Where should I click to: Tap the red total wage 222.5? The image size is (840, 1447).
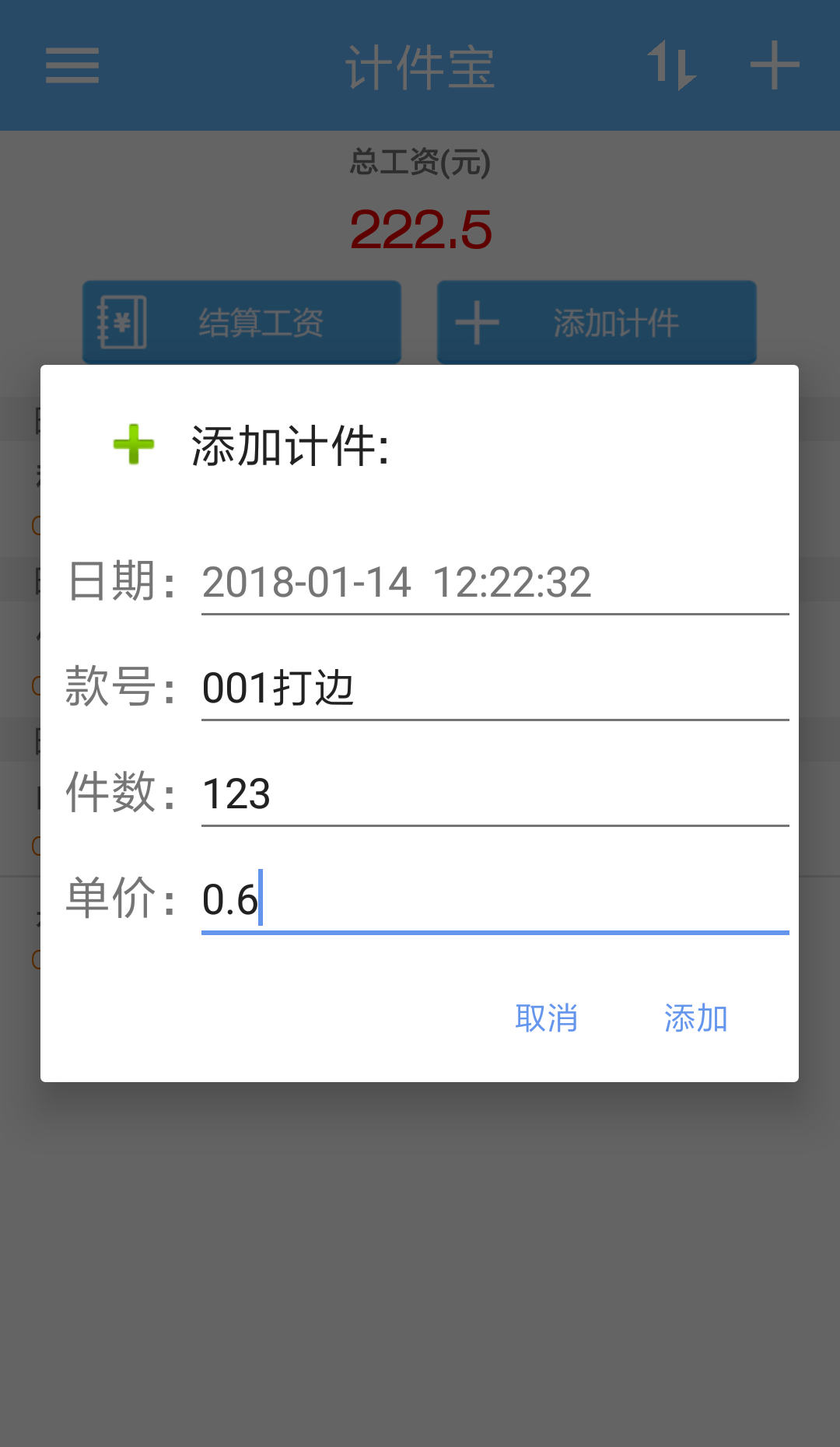pos(420,229)
